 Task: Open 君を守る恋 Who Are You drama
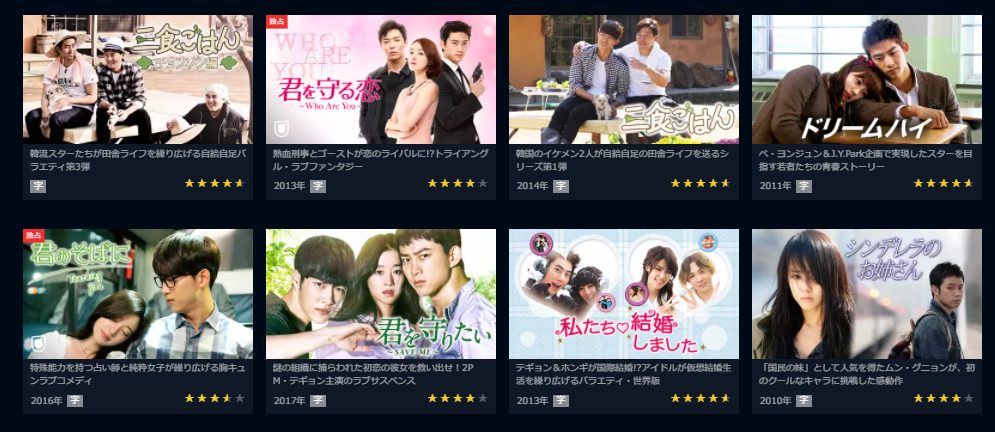(381, 80)
